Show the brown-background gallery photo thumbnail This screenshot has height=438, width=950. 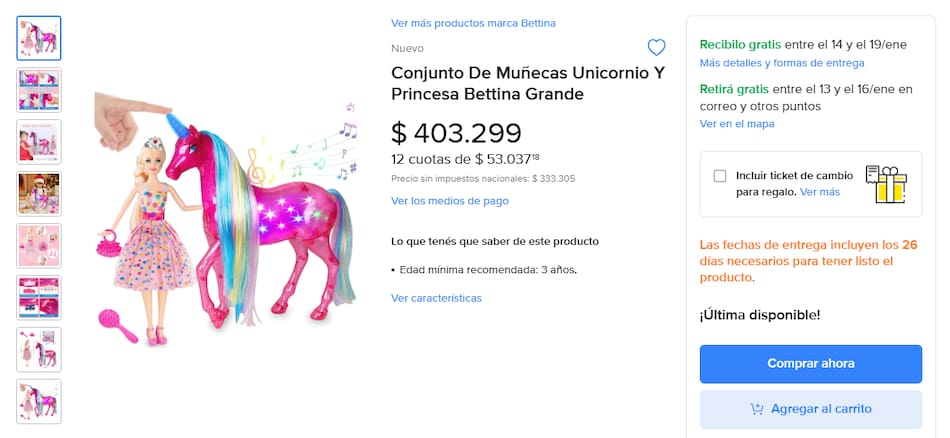click(x=39, y=194)
